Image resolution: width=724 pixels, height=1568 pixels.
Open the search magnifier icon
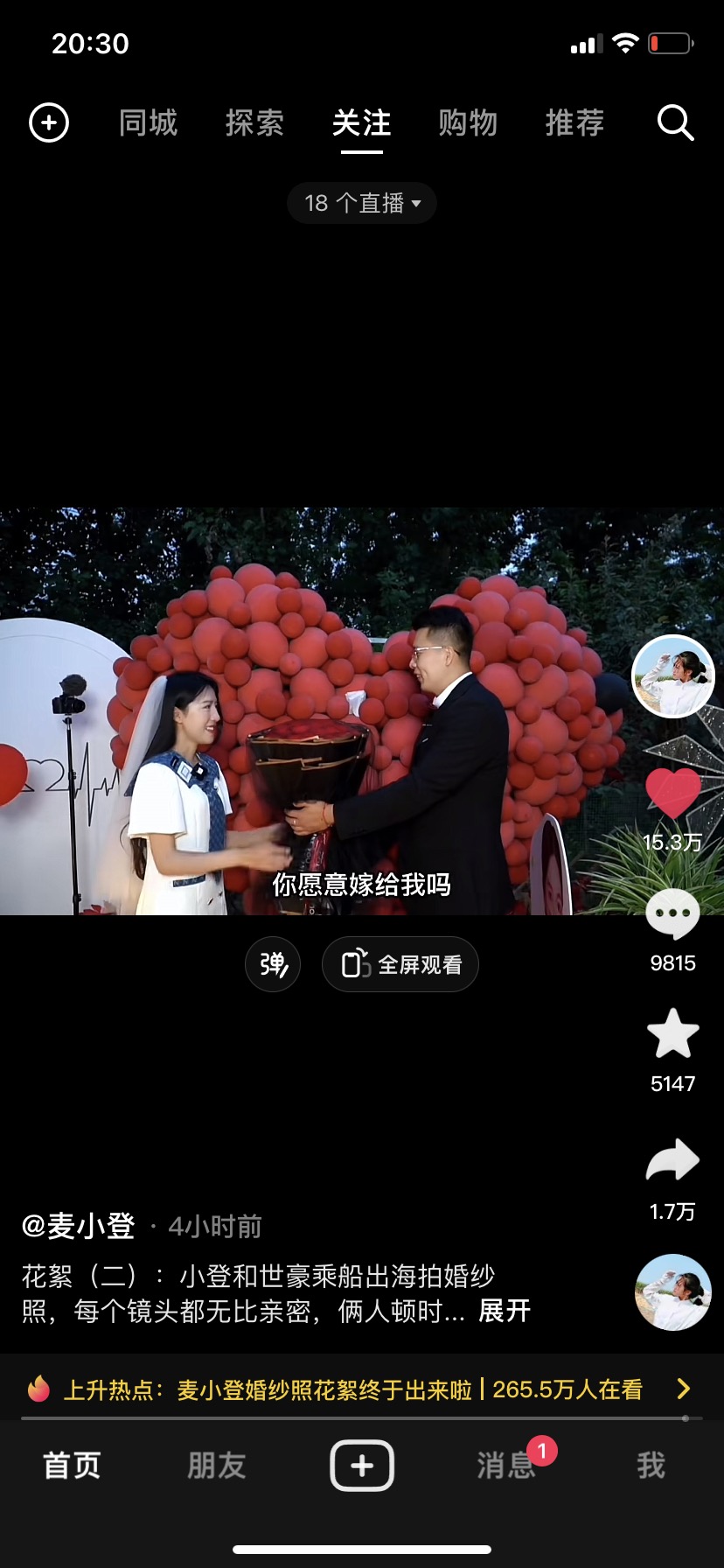tap(675, 122)
